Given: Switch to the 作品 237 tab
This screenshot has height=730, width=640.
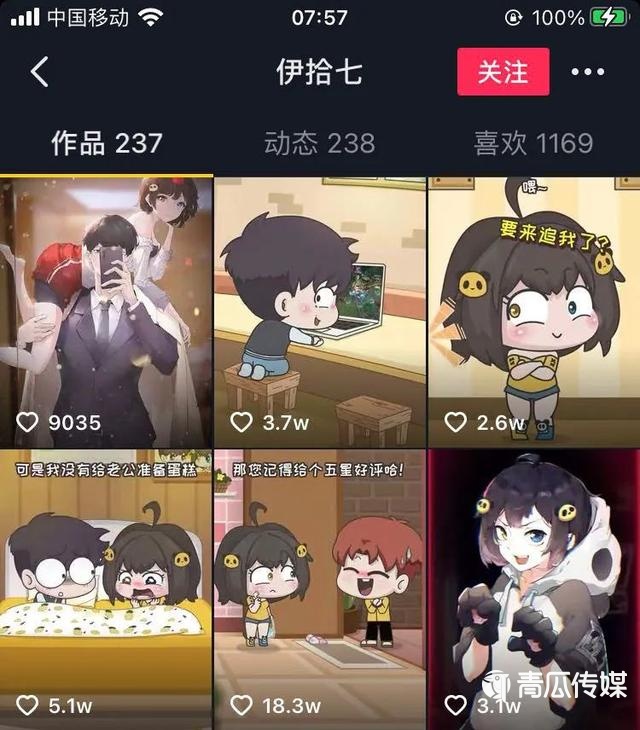Looking at the screenshot, I should (107, 143).
